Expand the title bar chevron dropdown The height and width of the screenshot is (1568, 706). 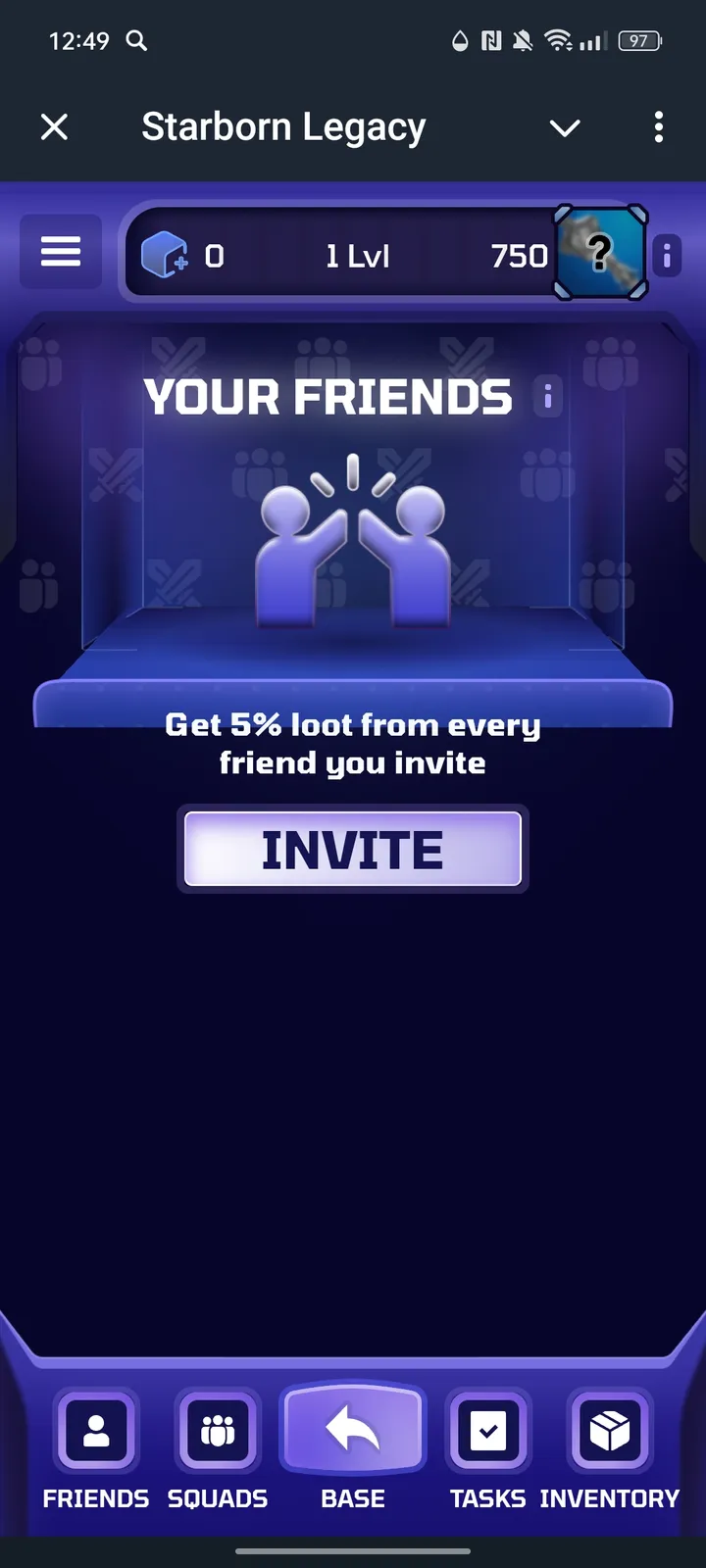click(x=565, y=127)
